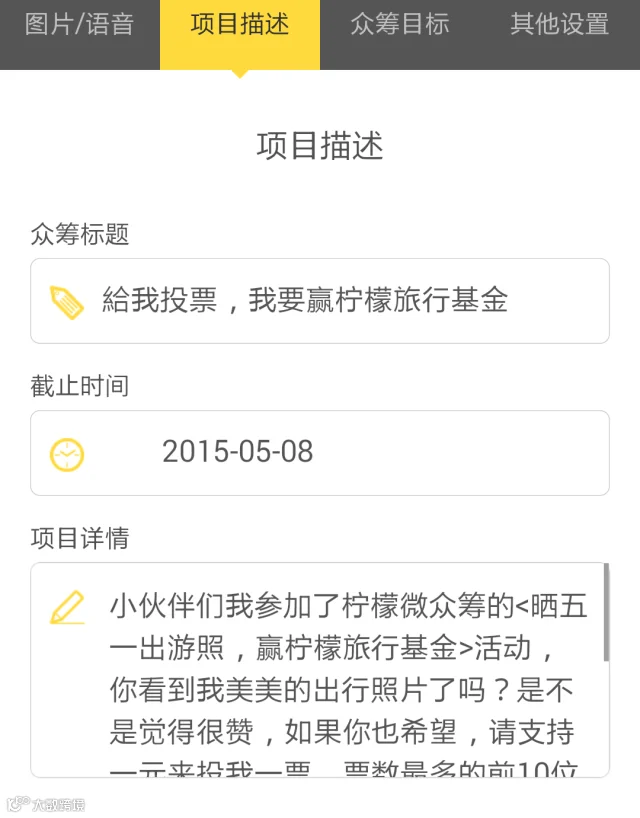The height and width of the screenshot is (818, 640).
Task: Go to the 其他设置 tab
Action: pyautogui.click(x=559, y=25)
